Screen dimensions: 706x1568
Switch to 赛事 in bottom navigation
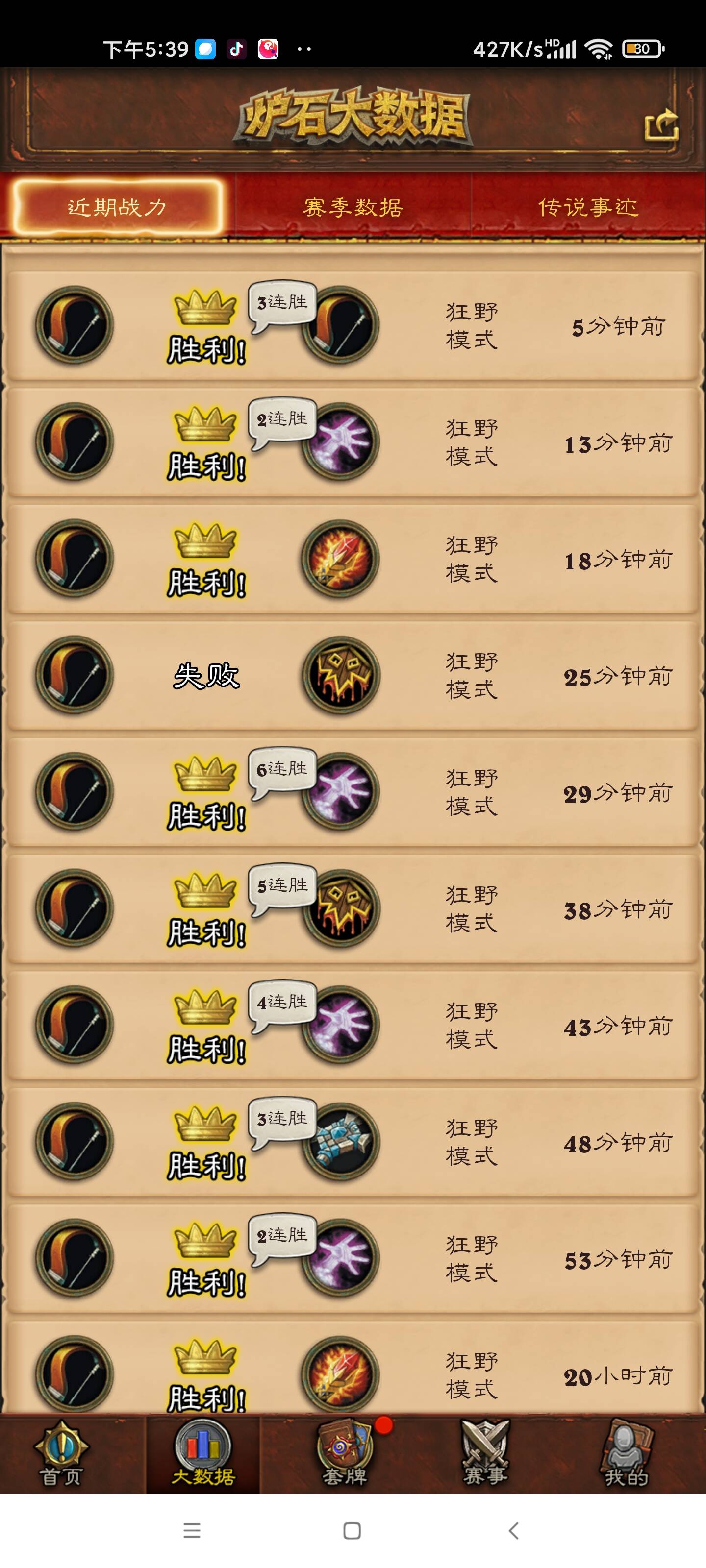tap(485, 1455)
